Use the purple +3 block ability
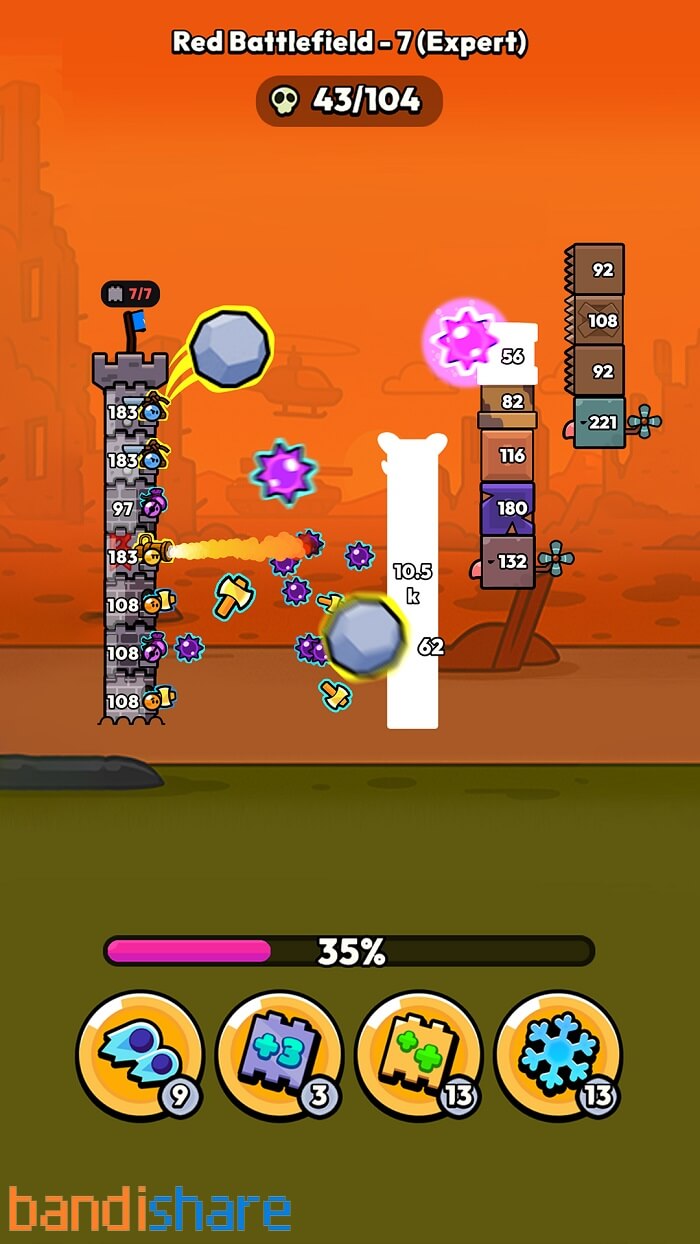Viewport: 700px width, 1244px height. (279, 1055)
